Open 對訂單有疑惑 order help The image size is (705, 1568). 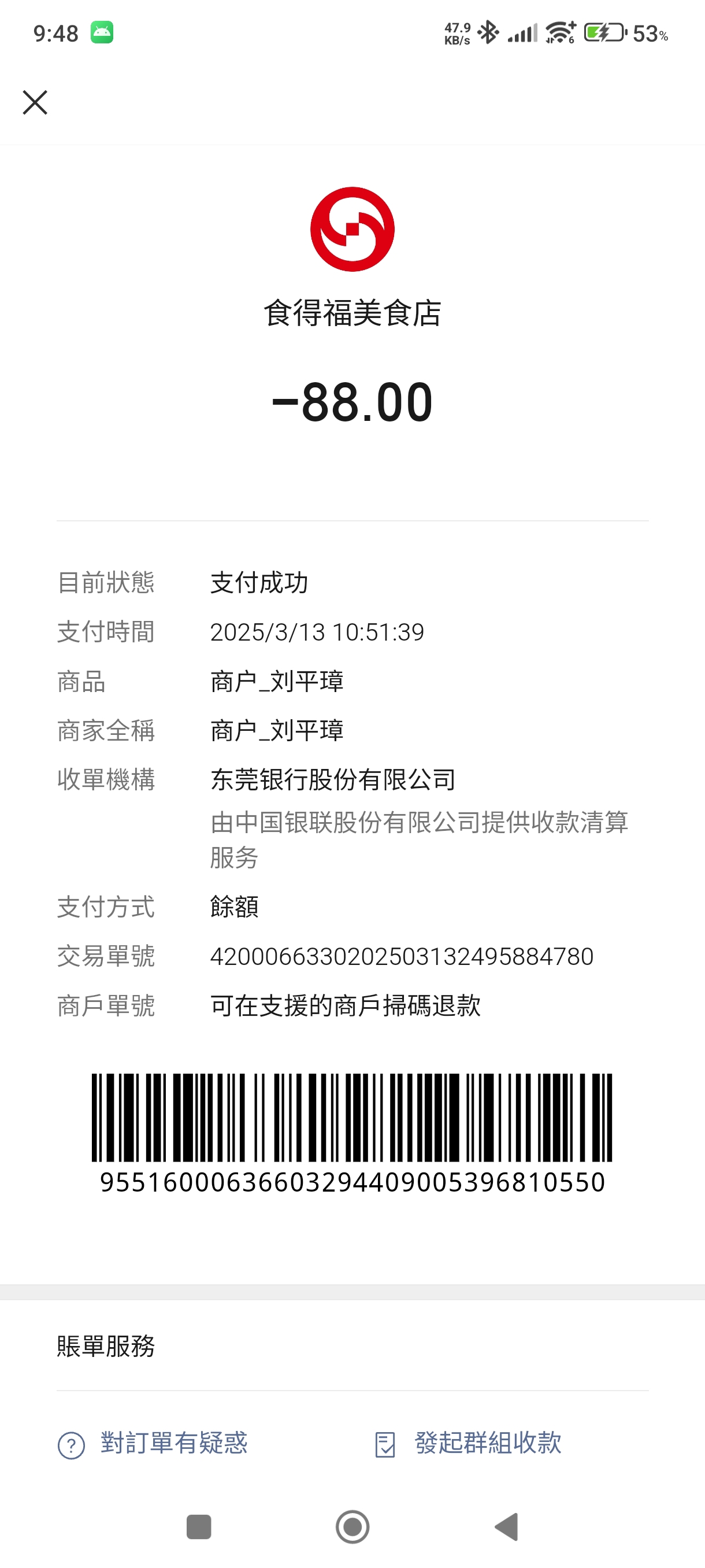[153, 1444]
